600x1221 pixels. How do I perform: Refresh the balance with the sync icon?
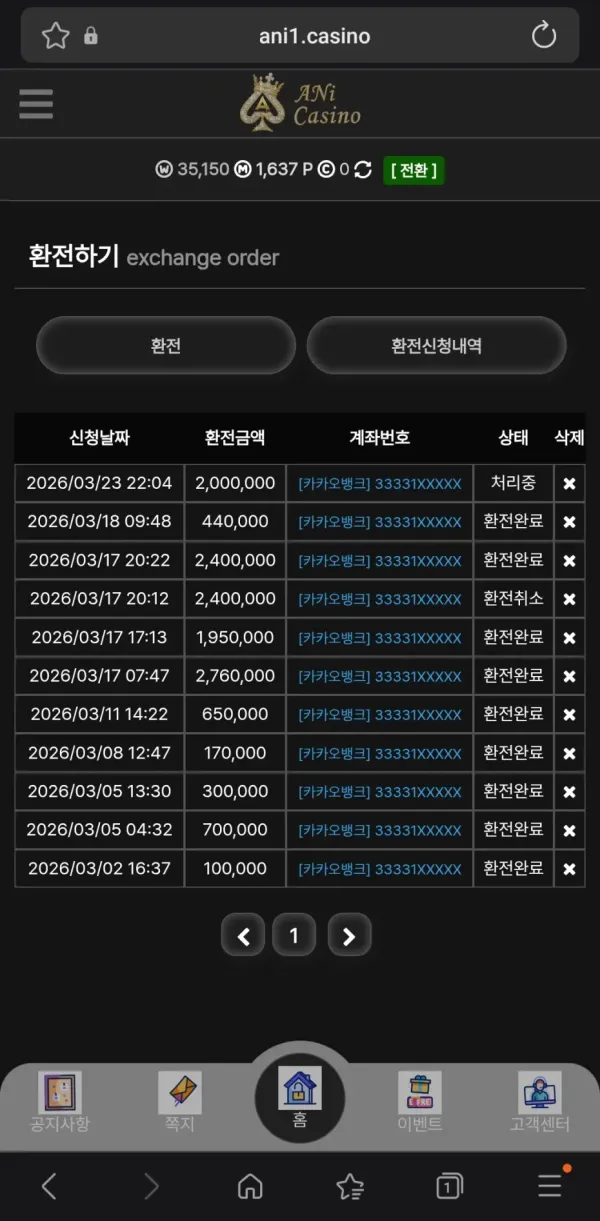click(363, 170)
